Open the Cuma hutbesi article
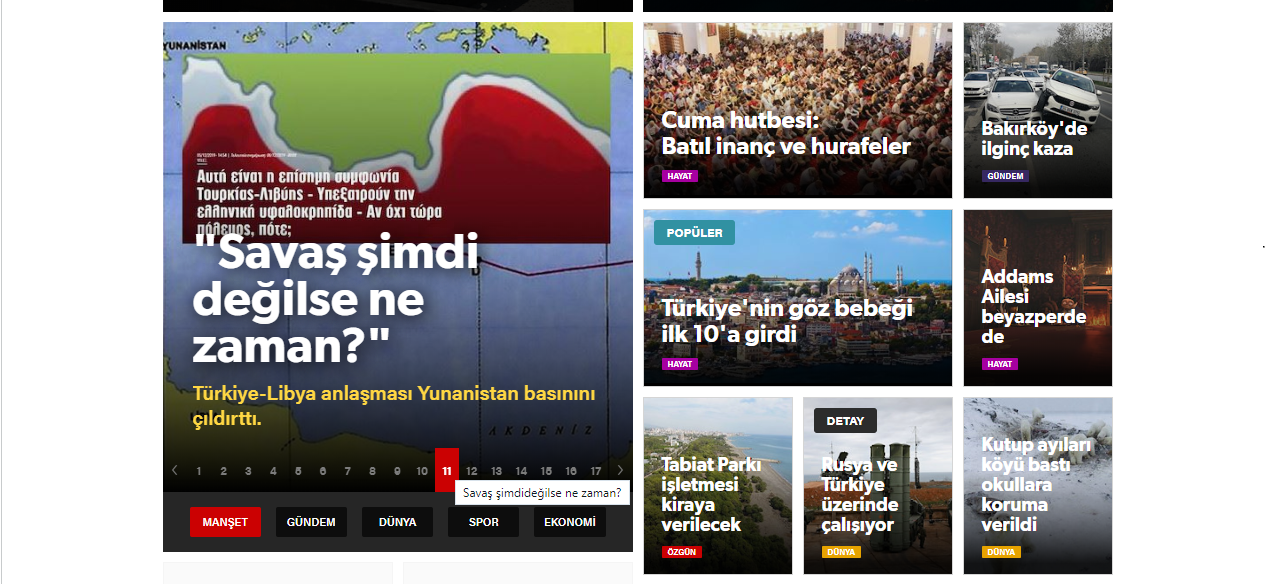The width and height of the screenshot is (1272, 584). pos(785,135)
